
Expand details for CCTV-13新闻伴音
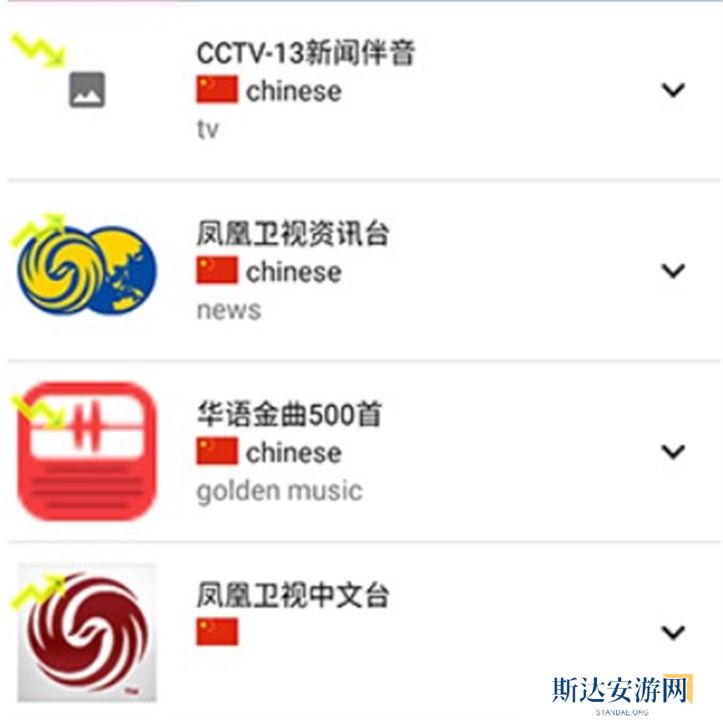pyautogui.click(x=673, y=90)
